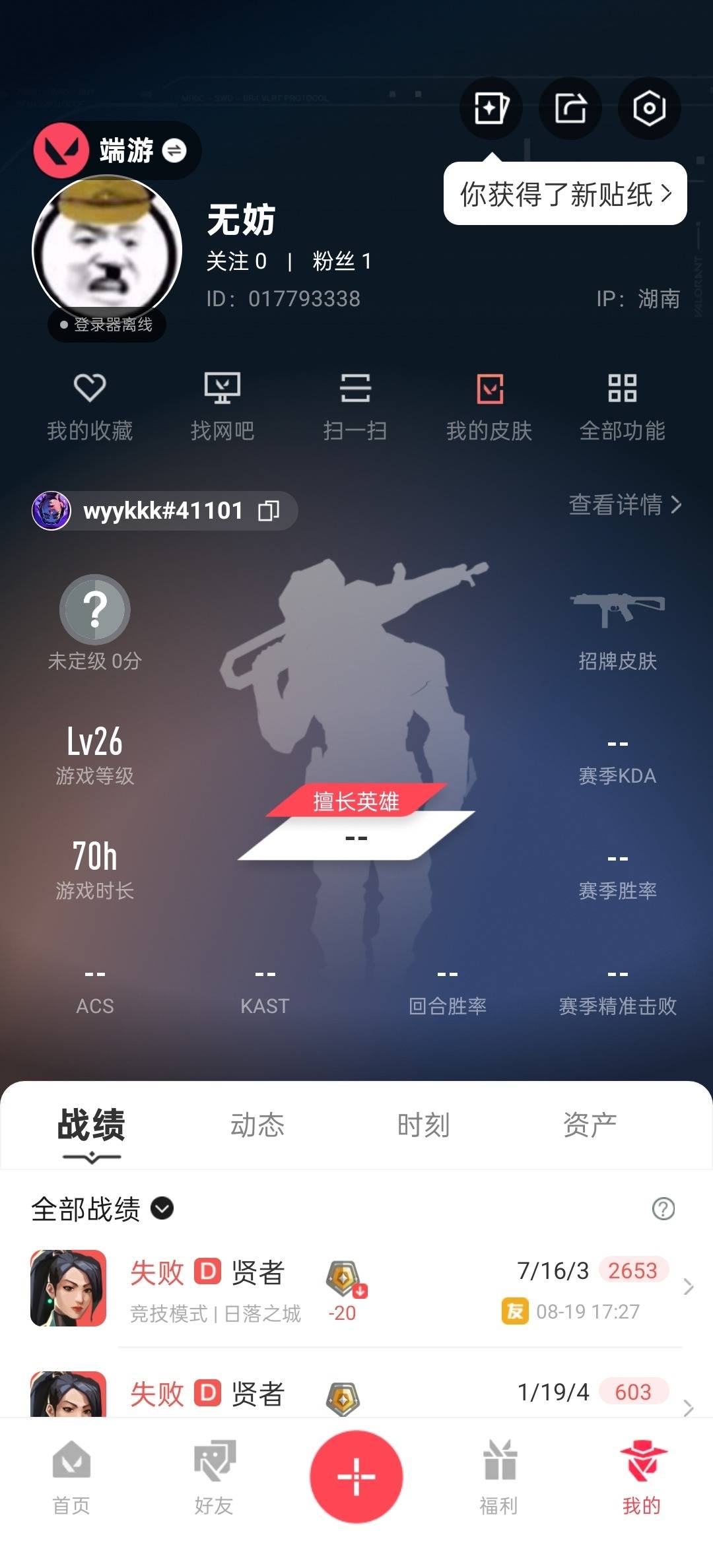Switch to the 资产 tab

590,1125
